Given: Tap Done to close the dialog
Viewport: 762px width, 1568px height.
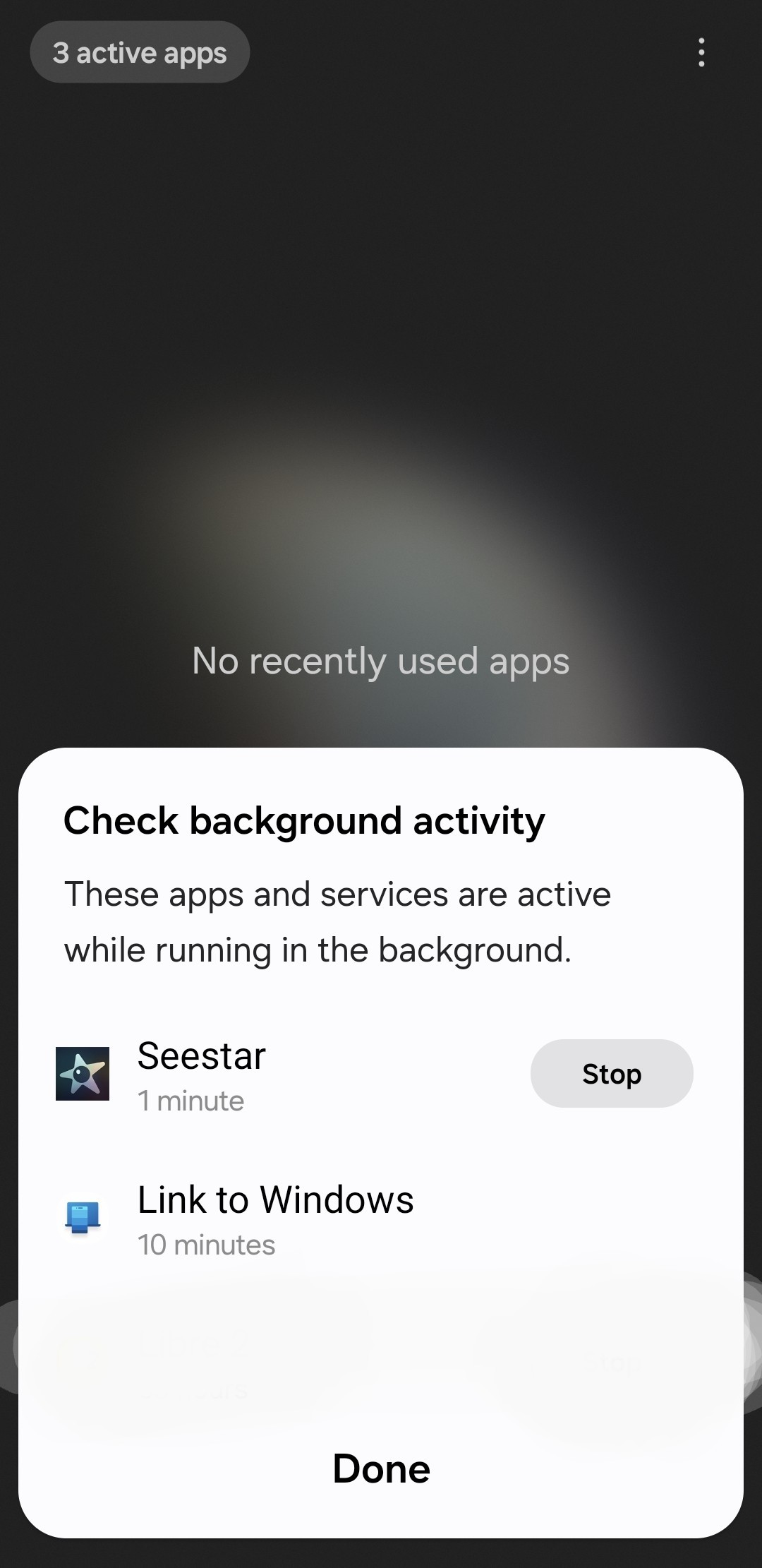Looking at the screenshot, I should tap(381, 1469).
